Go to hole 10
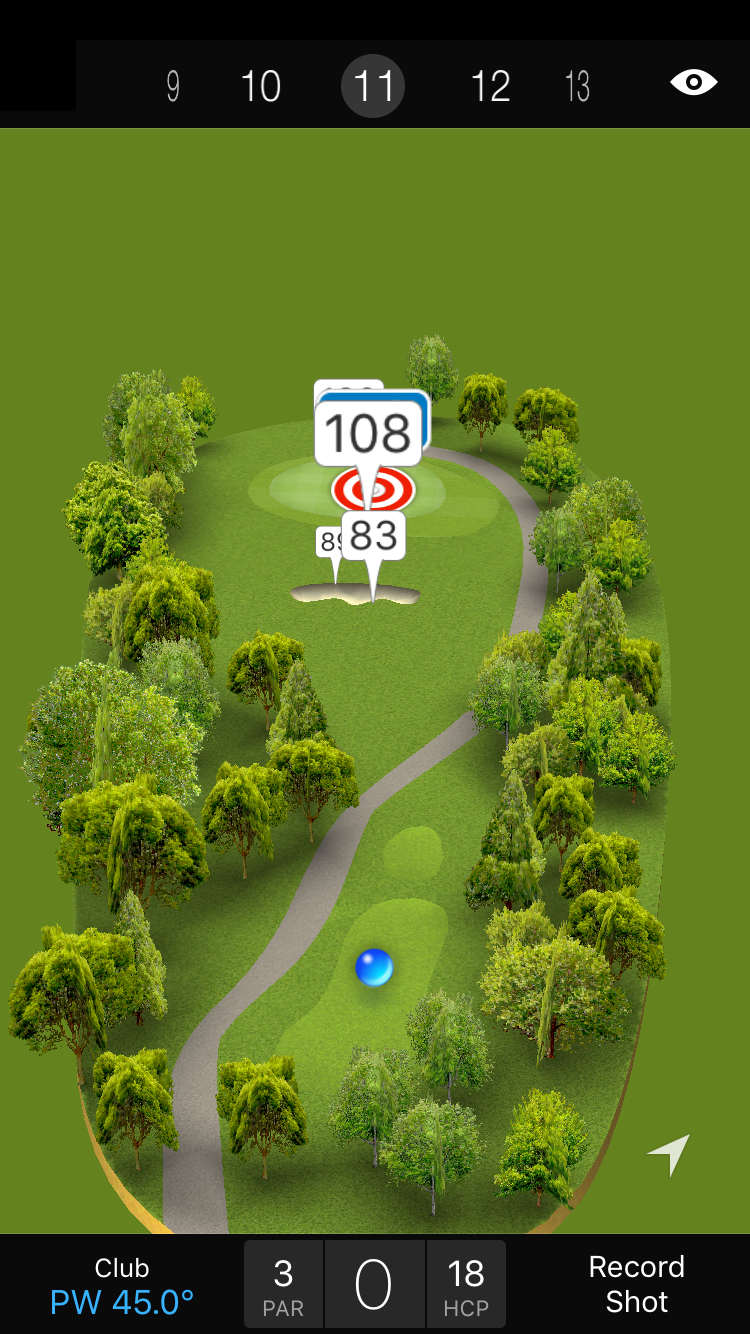The image size is (750, 1334). coord(261,87)
